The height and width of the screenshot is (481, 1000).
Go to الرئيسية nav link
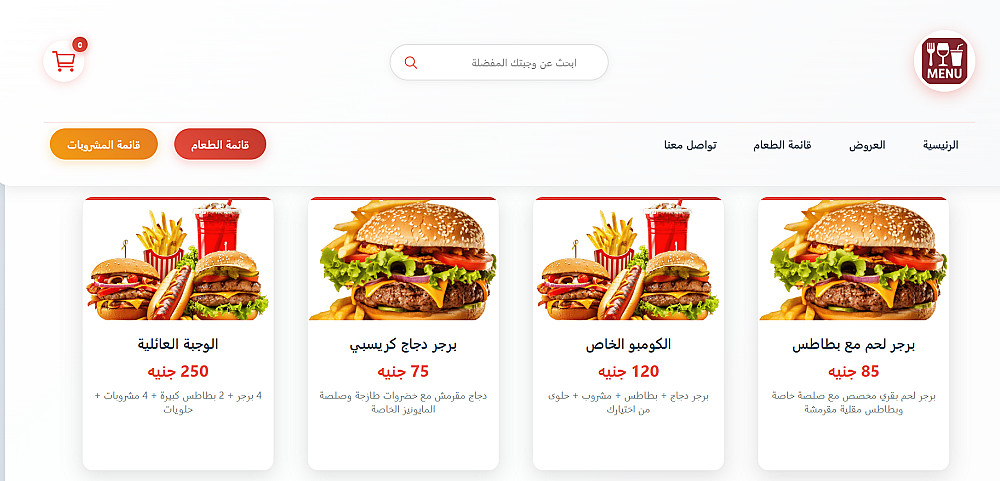(x=939, y=145)
